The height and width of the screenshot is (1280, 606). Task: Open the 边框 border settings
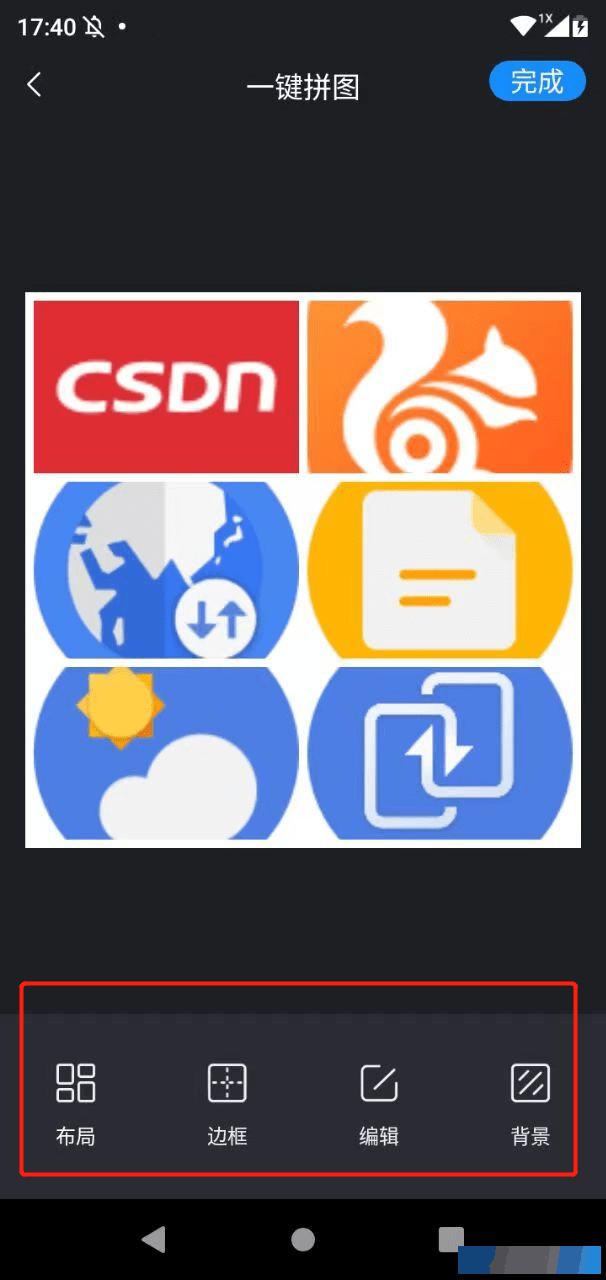[x=227, y=1104]
